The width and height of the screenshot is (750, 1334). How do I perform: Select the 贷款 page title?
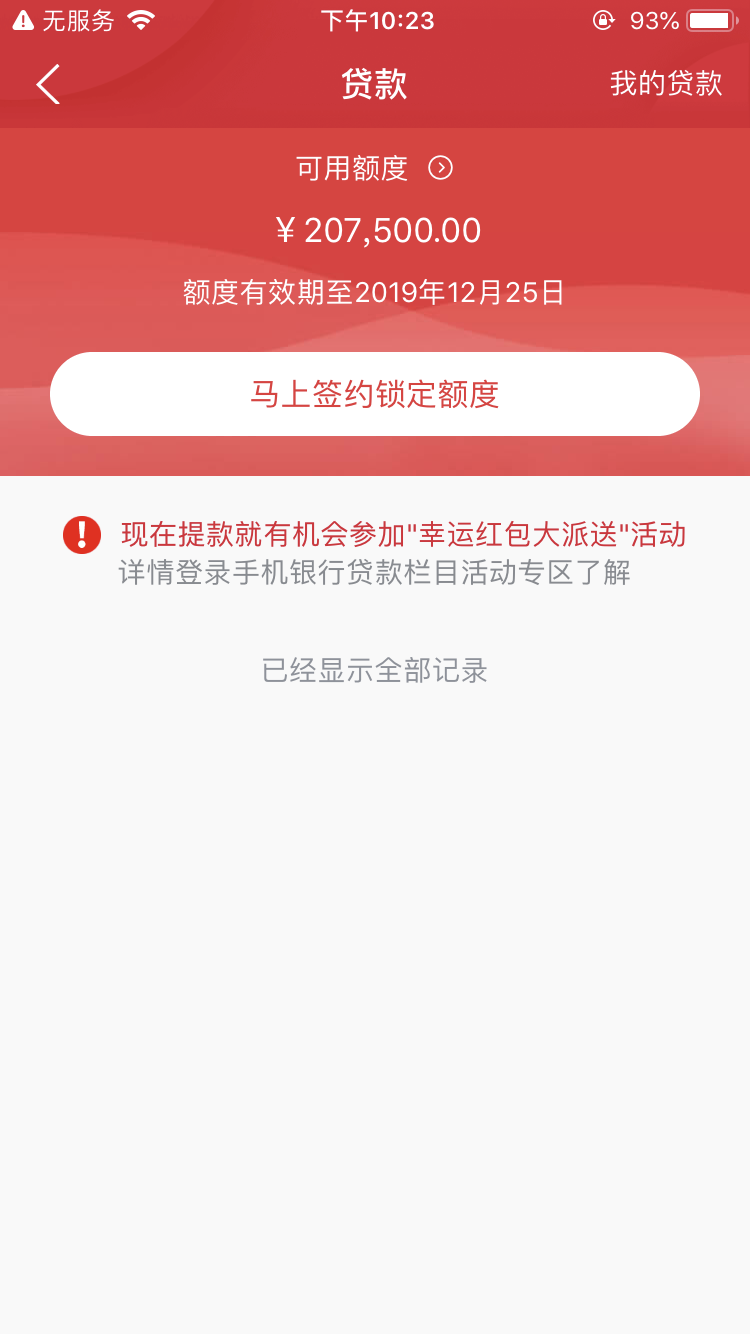(375, 84)
